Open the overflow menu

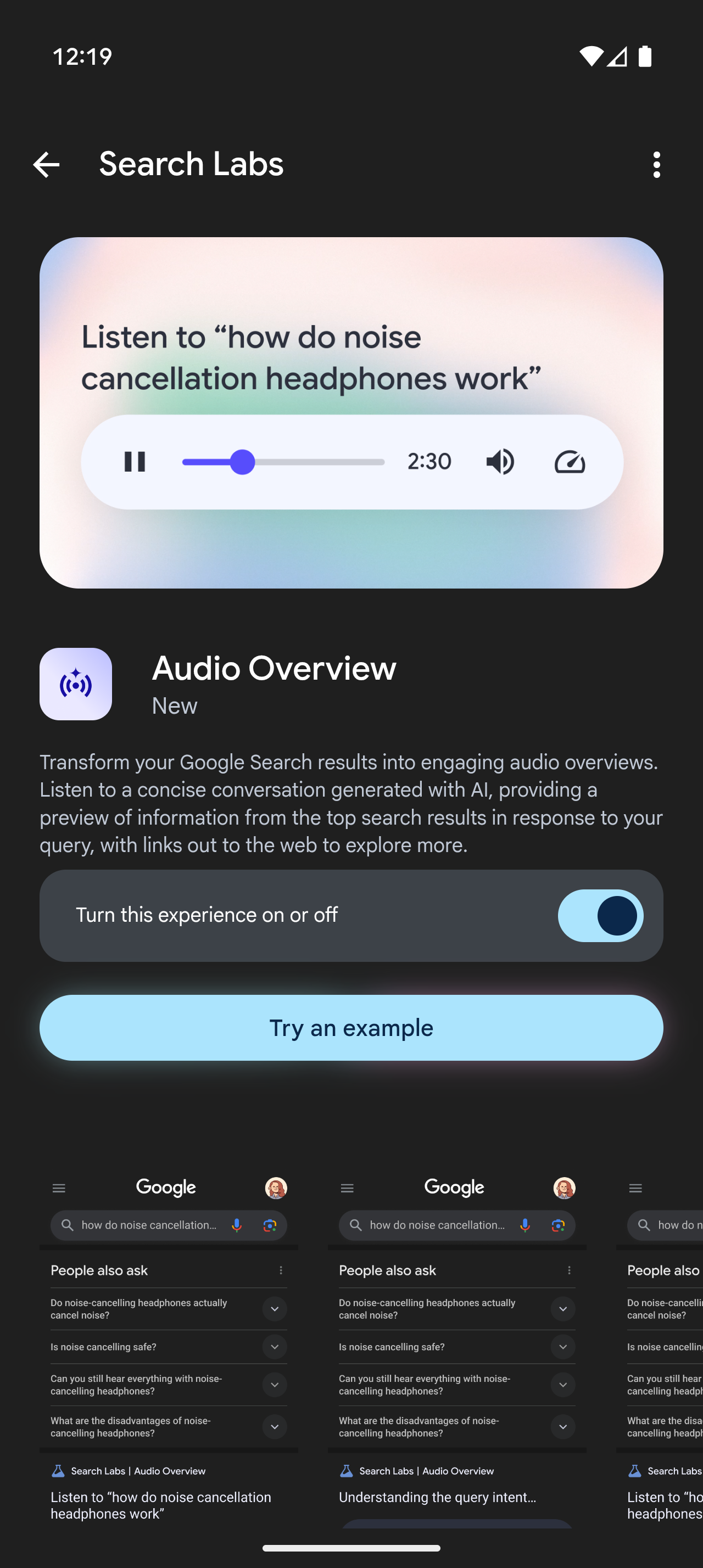click(x=656, y=164)
